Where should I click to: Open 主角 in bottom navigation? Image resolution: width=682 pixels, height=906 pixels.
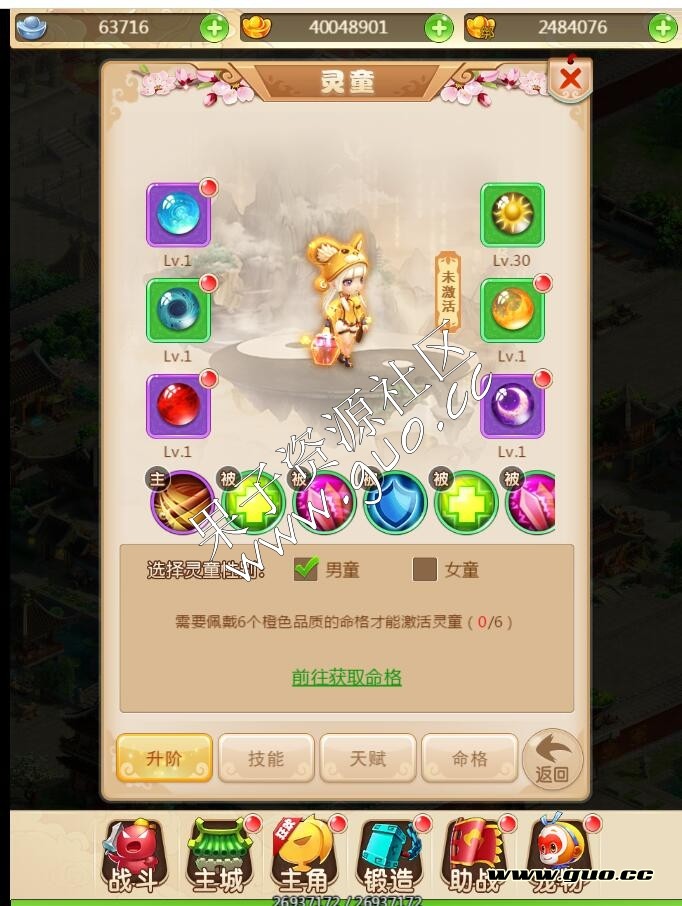tap(304, 856)
